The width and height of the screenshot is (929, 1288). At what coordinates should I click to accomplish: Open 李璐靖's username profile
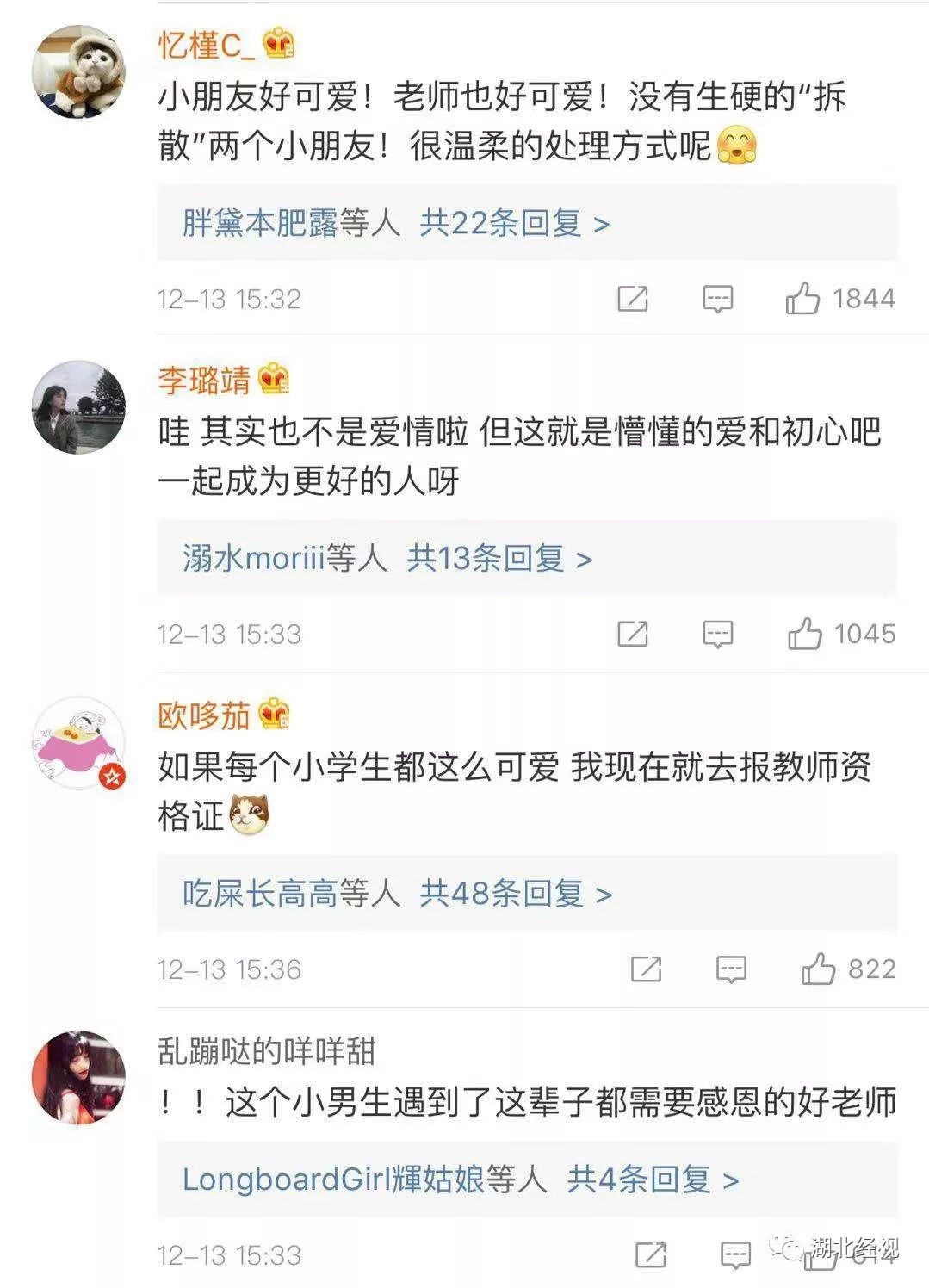pos(205,380)
